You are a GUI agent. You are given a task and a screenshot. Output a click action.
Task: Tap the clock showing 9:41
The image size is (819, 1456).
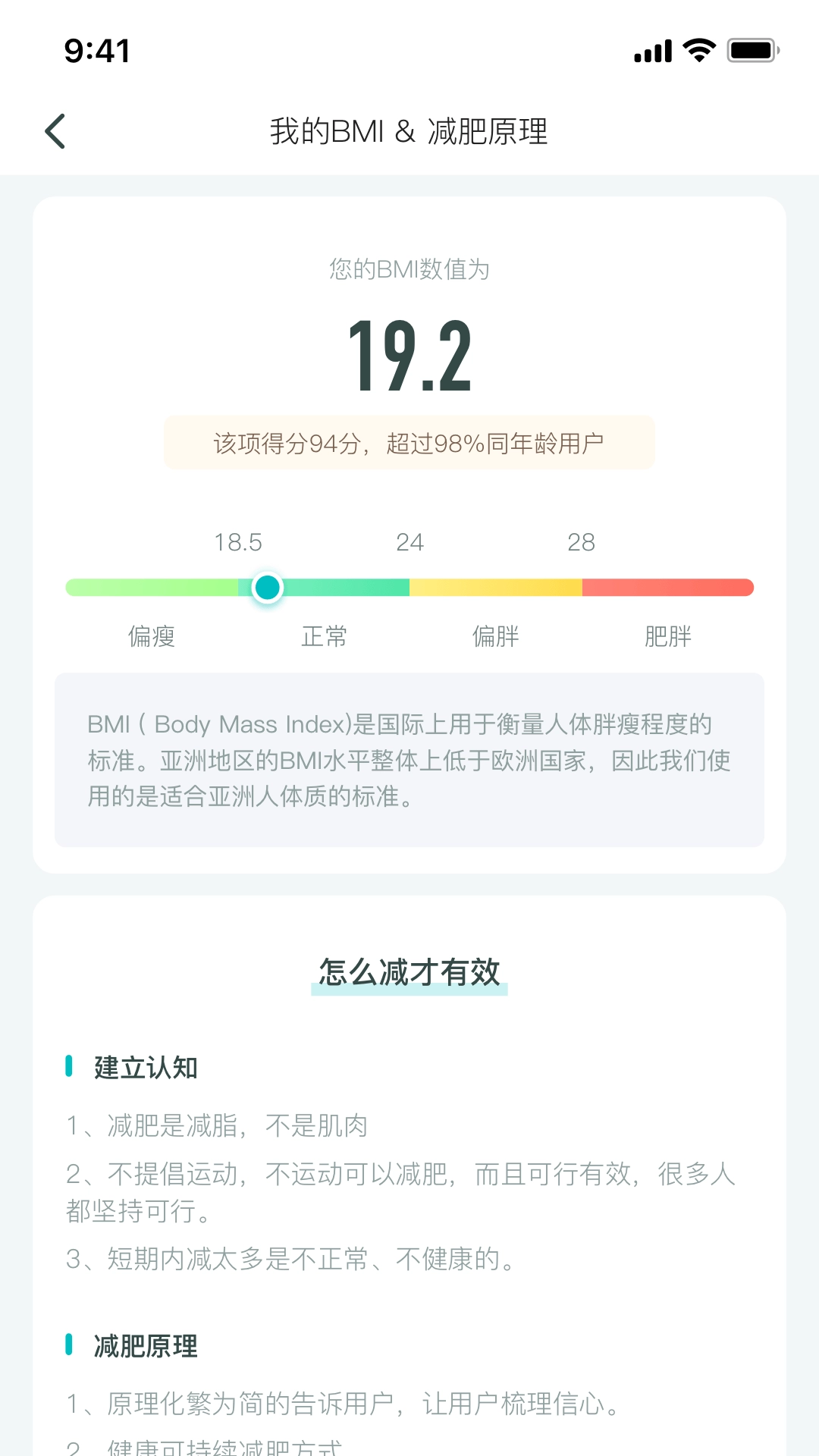click(x=97, y=51)
